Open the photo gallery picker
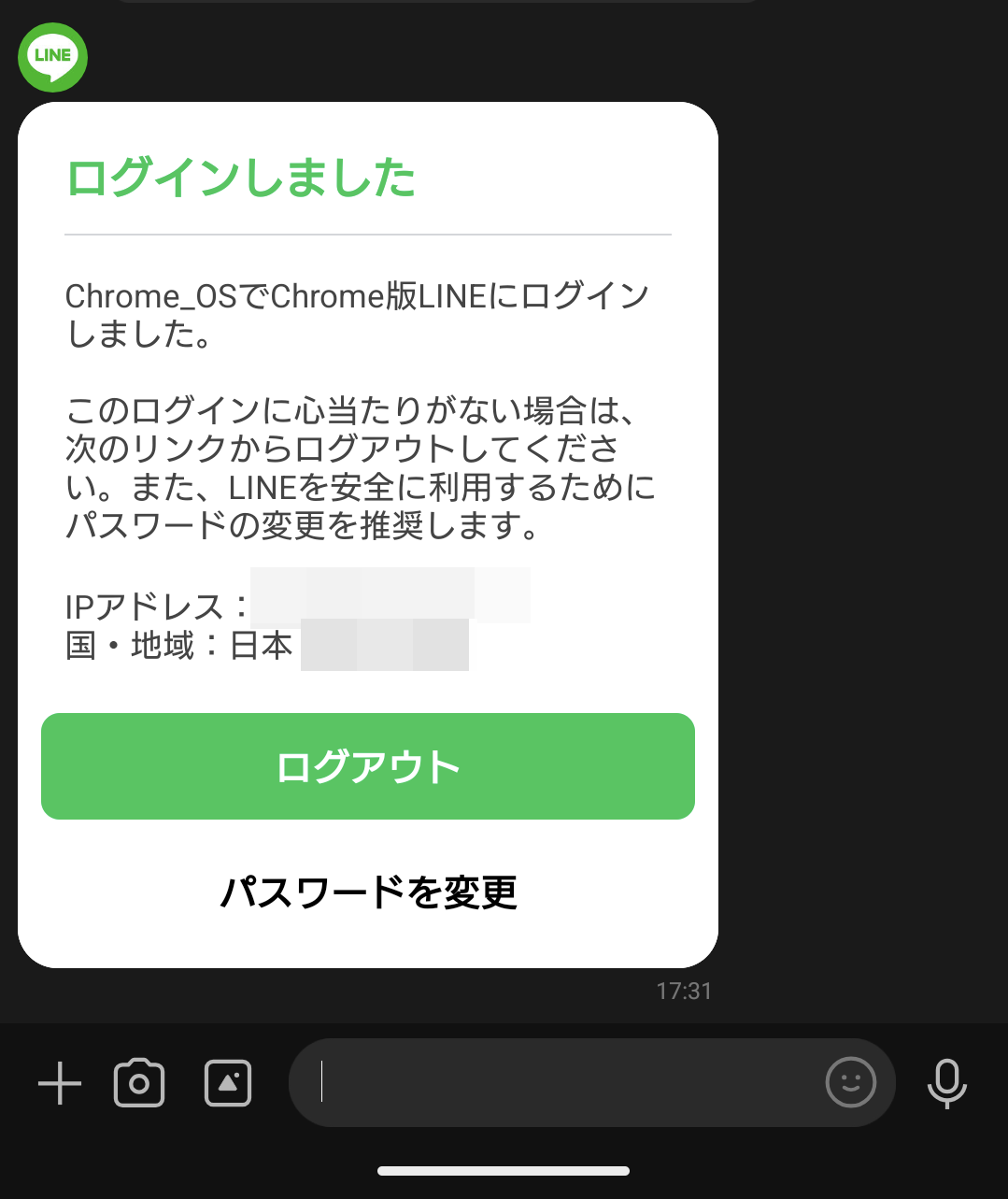This screenshot has height=1199, width=1008. coord(228,1083)
